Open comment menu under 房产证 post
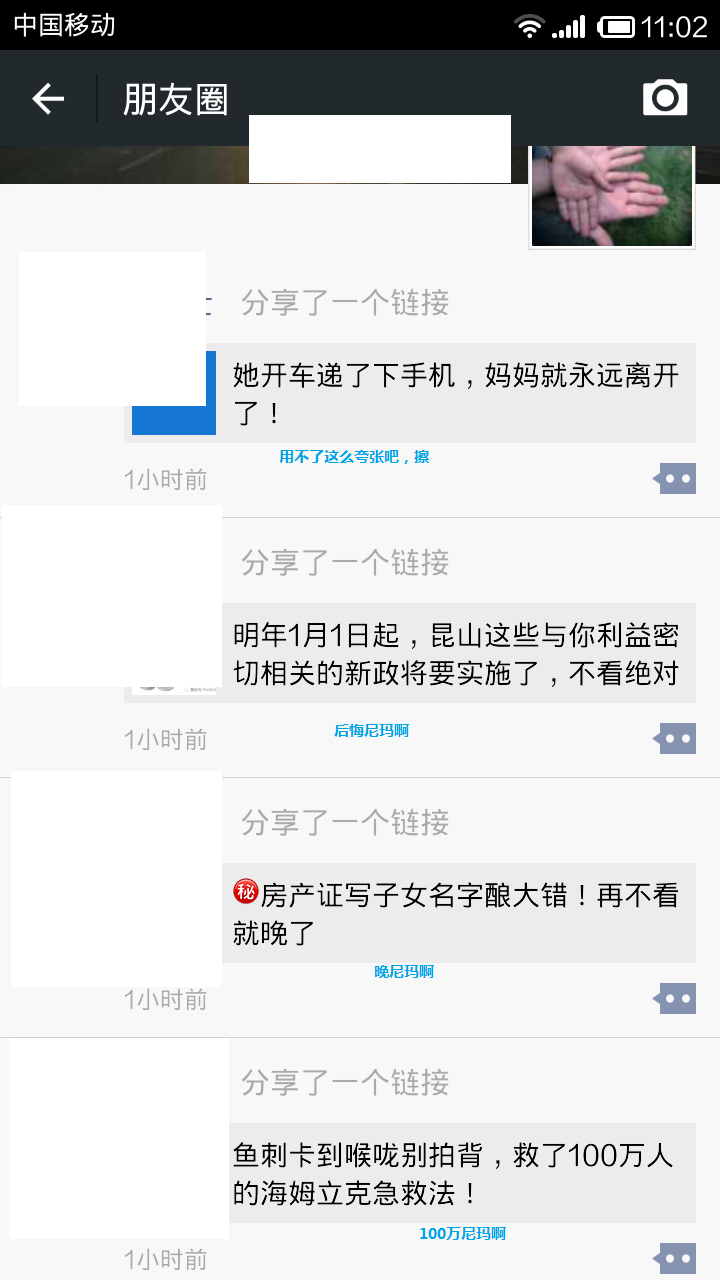 [x=676, y=999]
